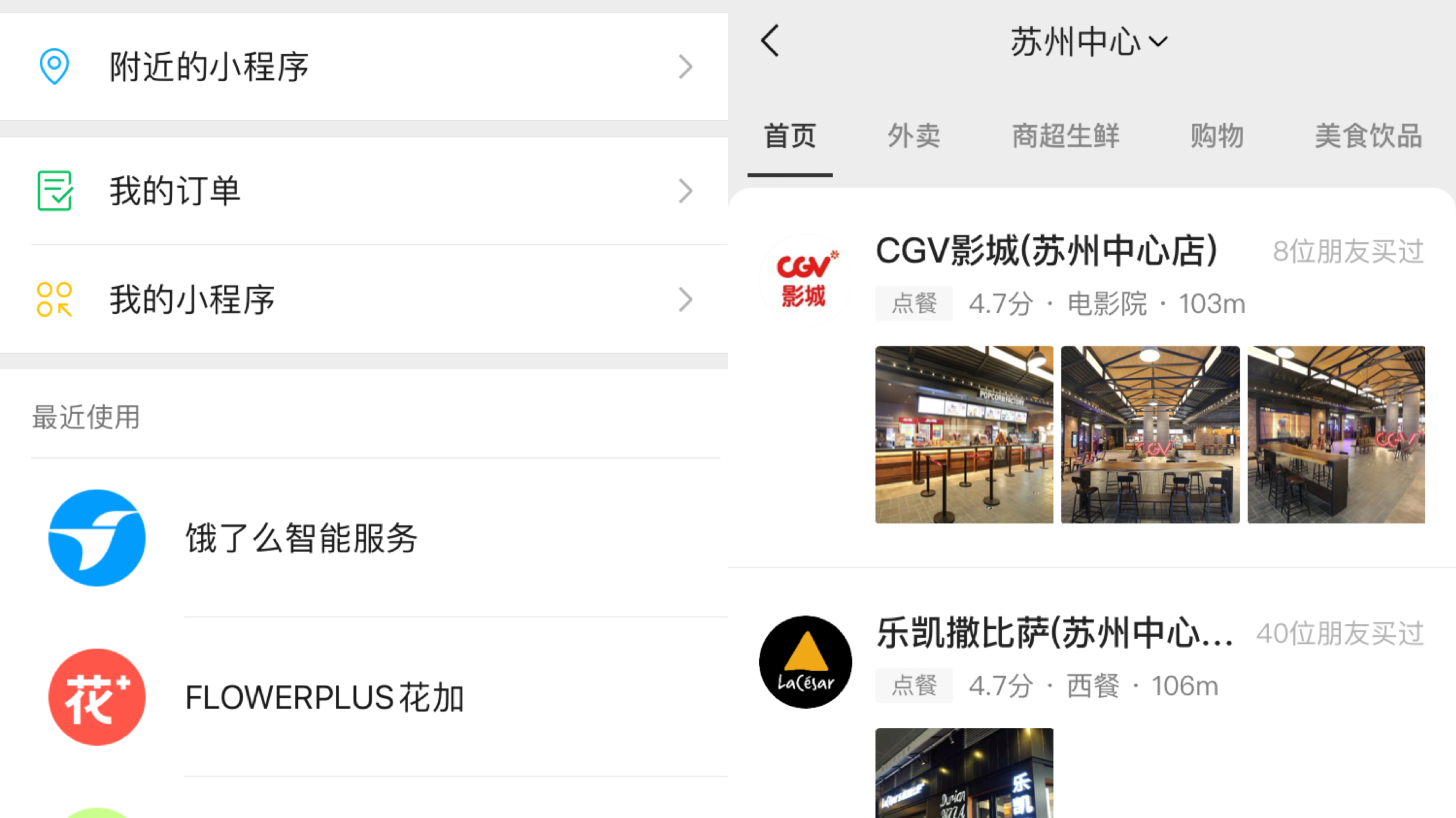Switch to the 外卖 tab
This screenshot has width=1456, height=818.
point(913,136)
